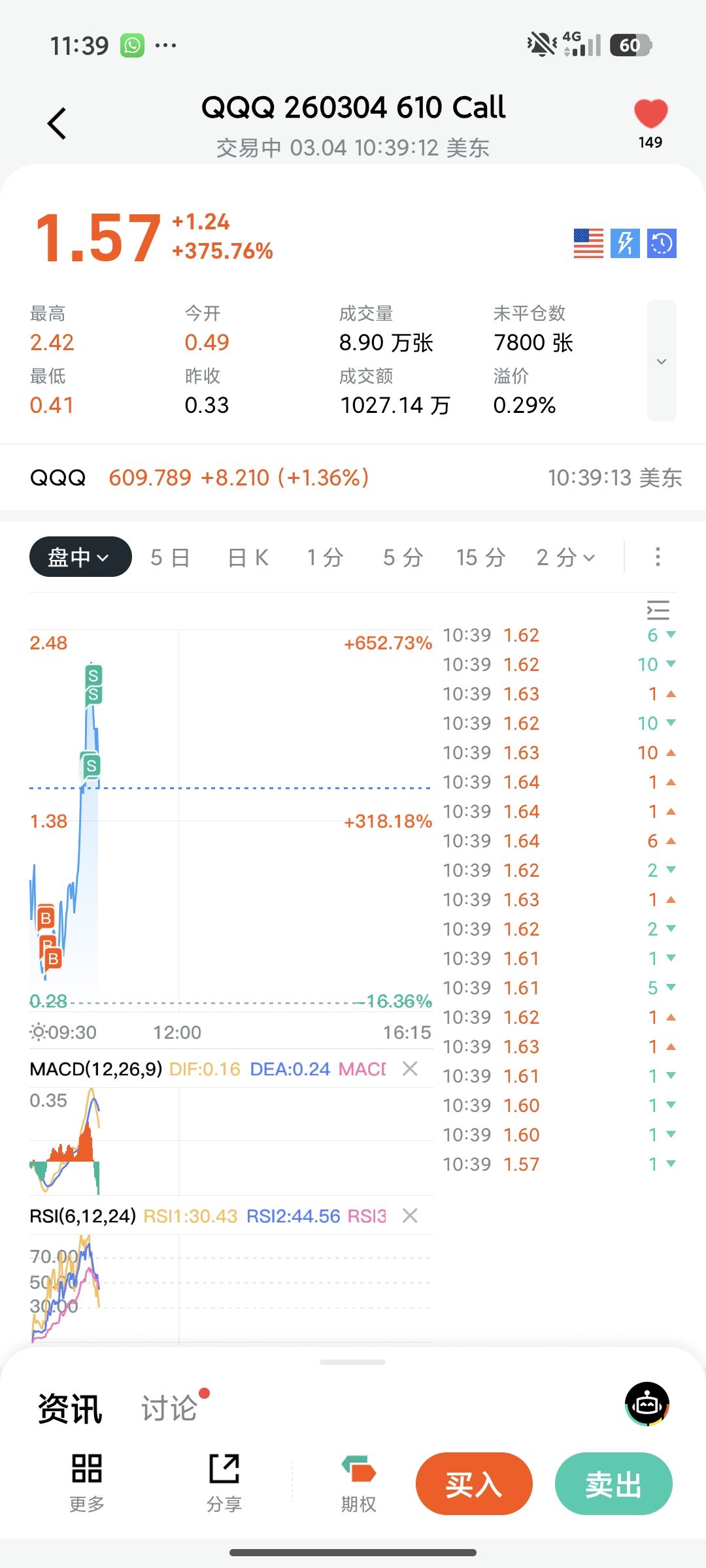
Task: Open the AI assistant robot icon
Action: click(647, 1403)
